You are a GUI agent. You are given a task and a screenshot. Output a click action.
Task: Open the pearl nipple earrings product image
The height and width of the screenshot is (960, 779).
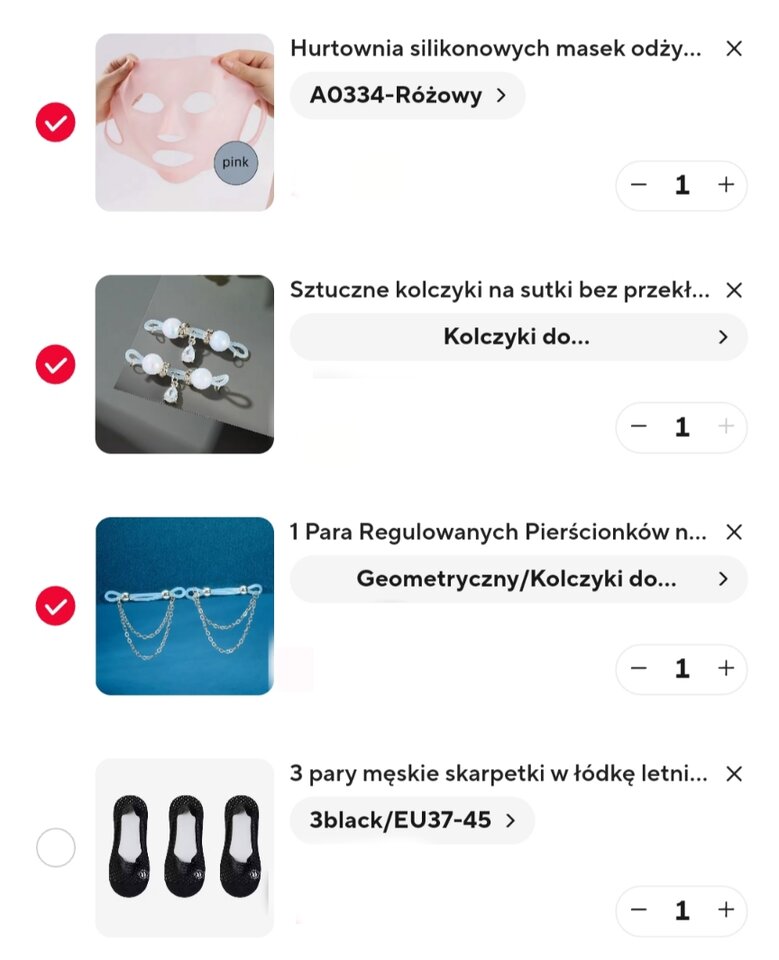click(x=184, y=364)
